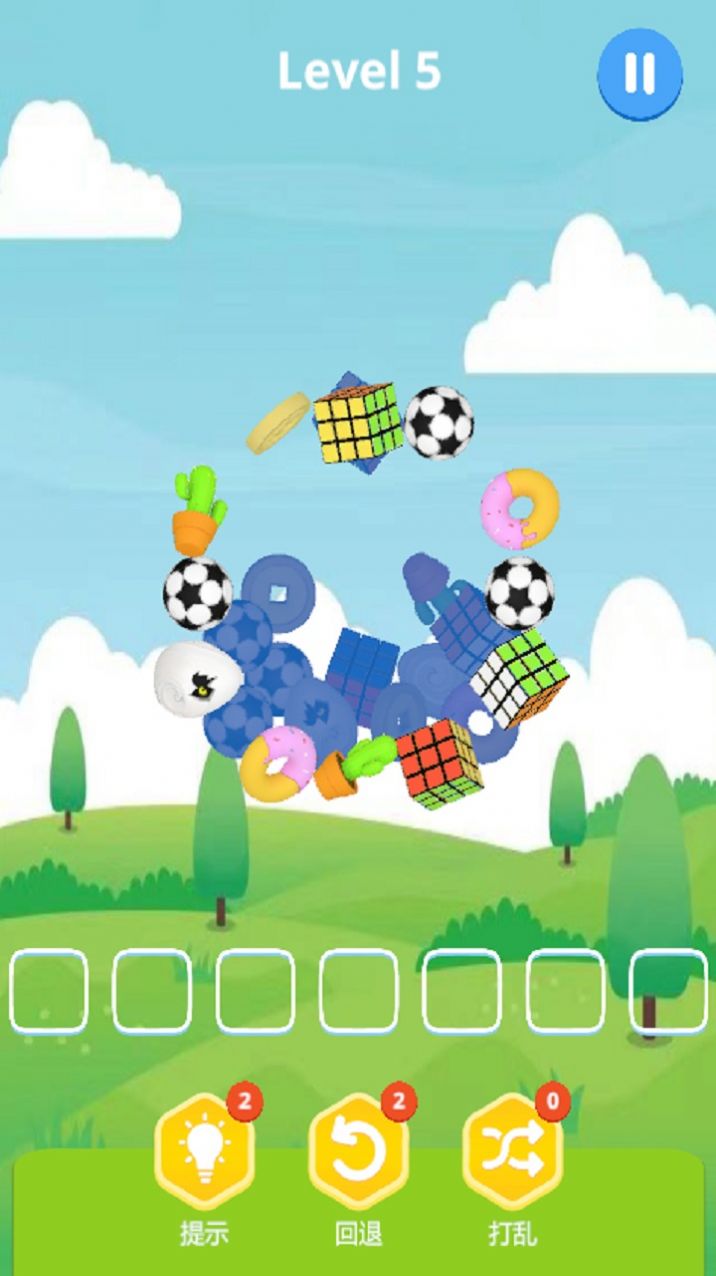Viewport: 716px width, 1276px height.
Task: Select the yellow coin at the top
Action: click(x=279, y=423)
